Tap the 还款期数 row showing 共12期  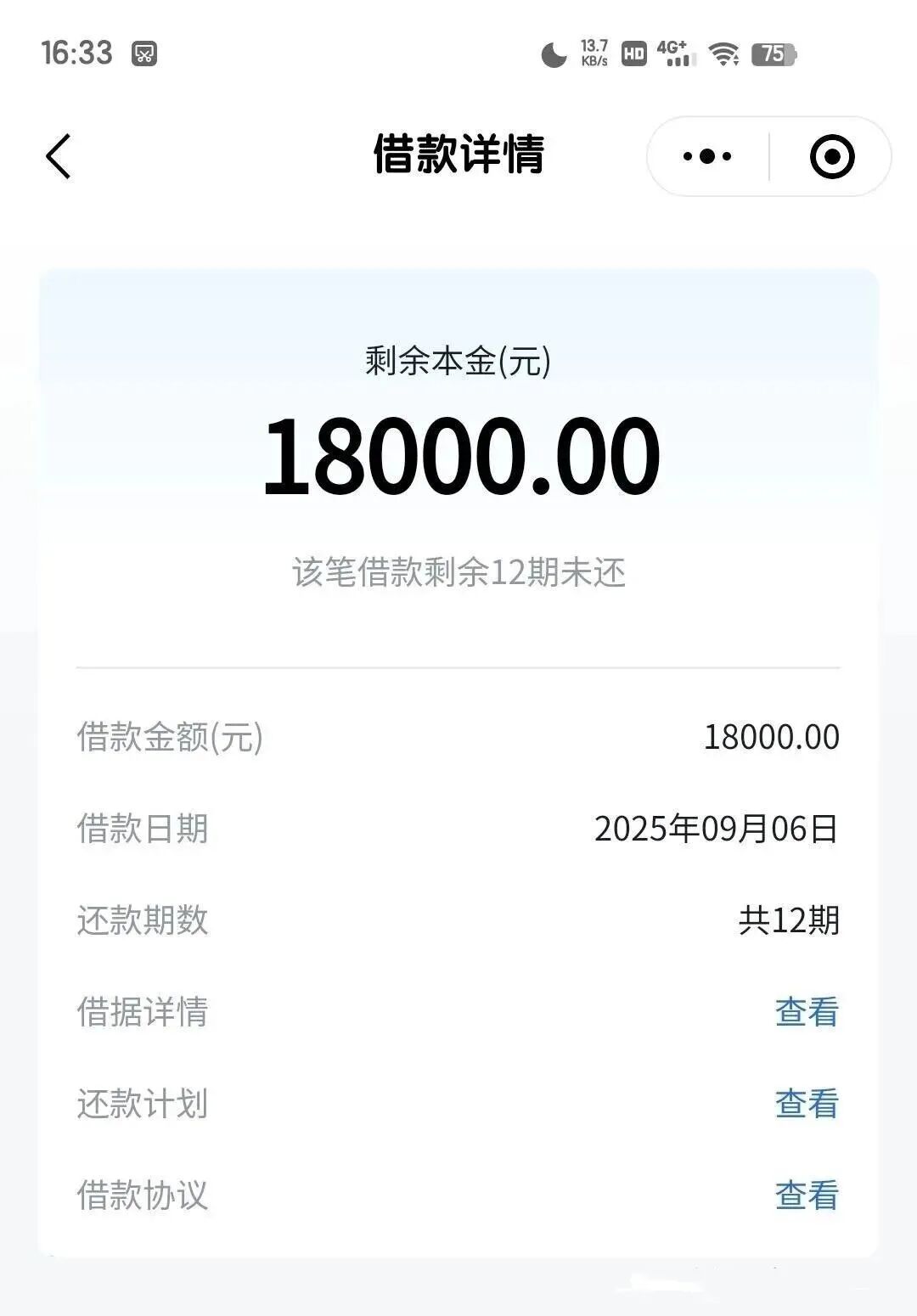[458, 922]
